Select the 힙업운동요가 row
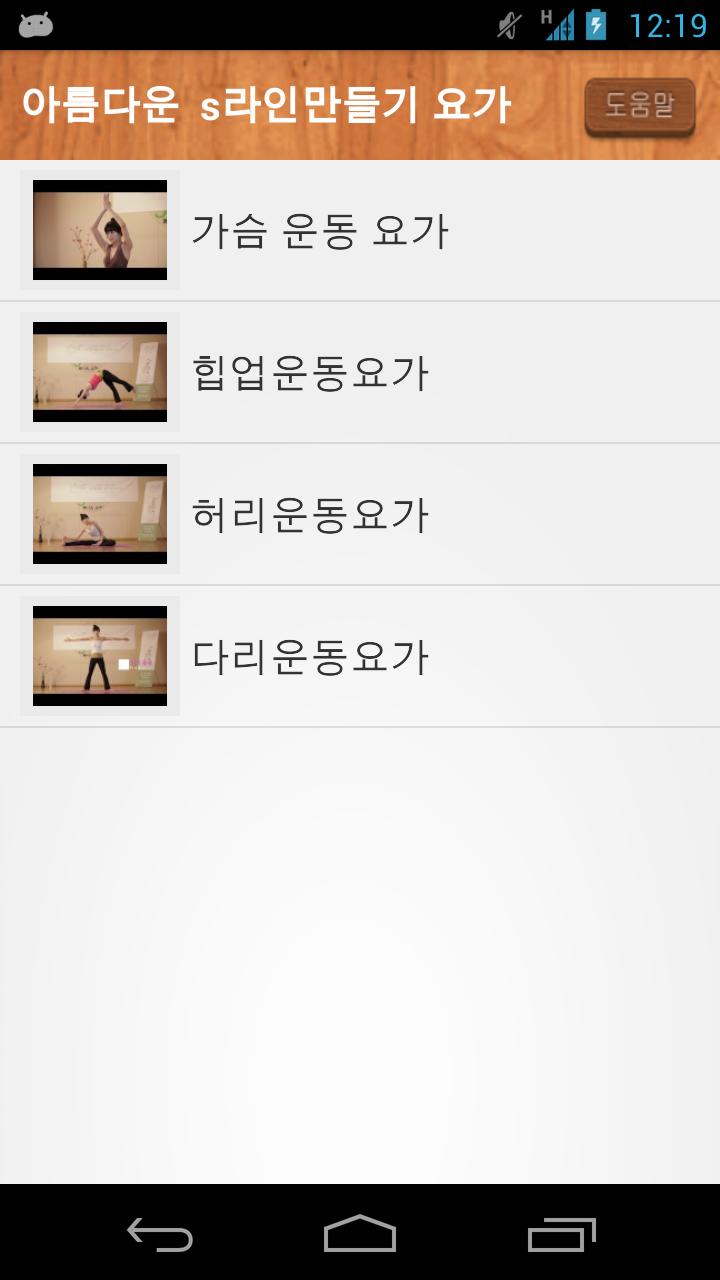Viewport: 720px width, 1280px height. point(360,372)
